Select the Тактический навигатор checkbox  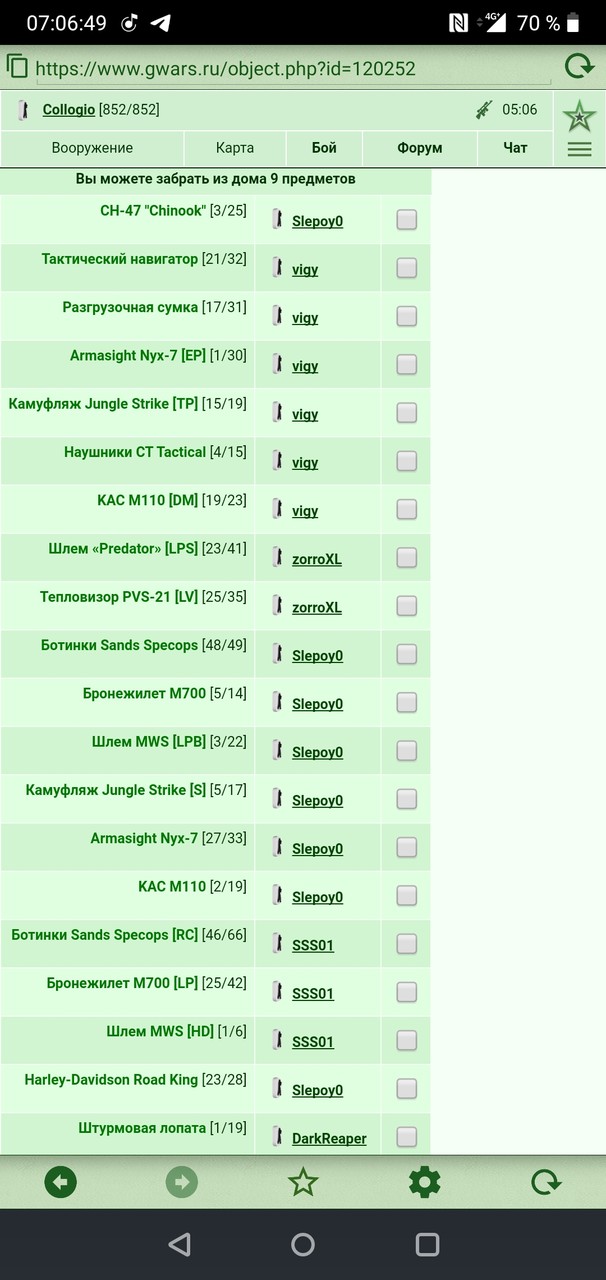click(407, 268)
